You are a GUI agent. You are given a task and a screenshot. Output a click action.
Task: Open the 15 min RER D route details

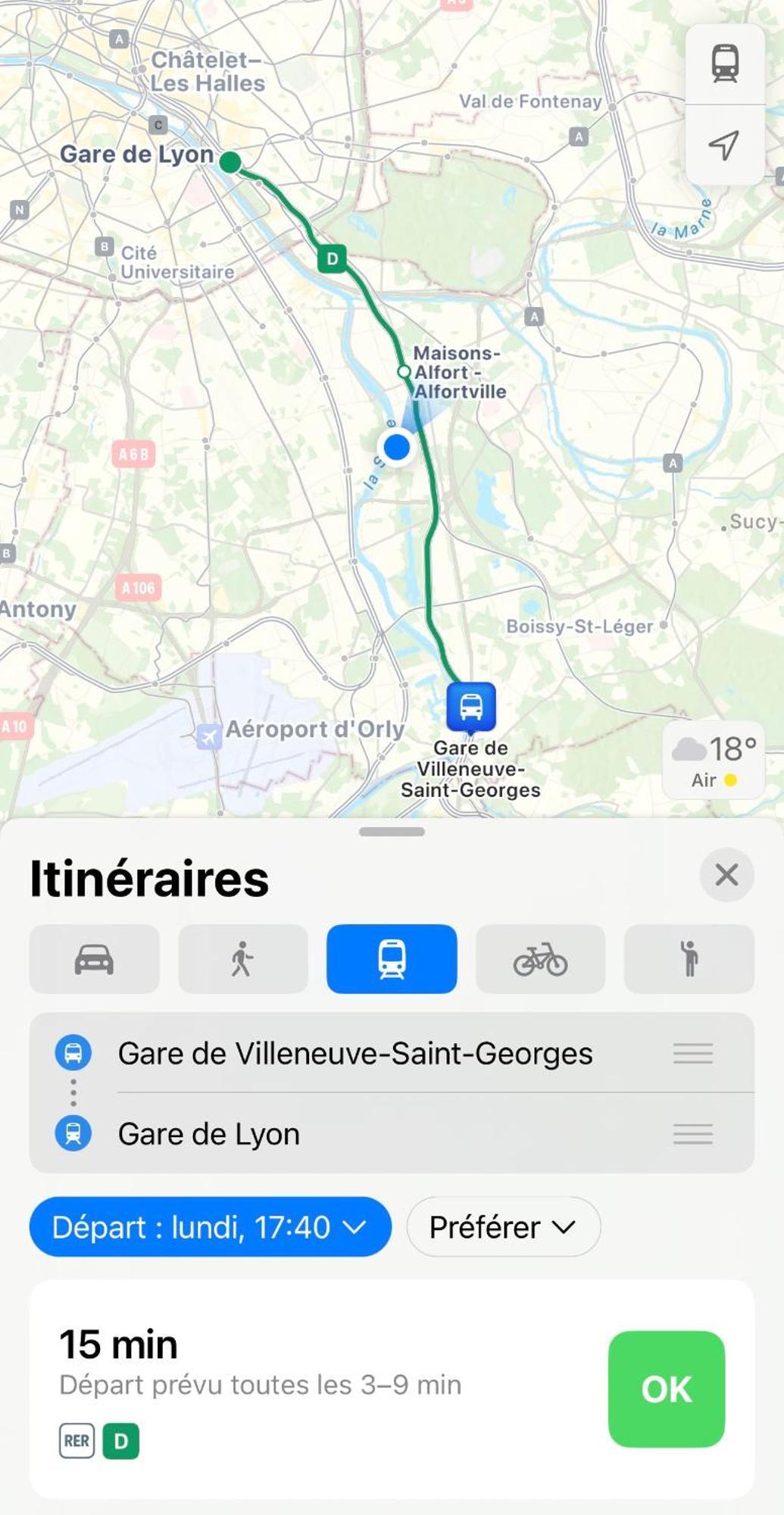pyautogui.click(x=303, y=1386)
